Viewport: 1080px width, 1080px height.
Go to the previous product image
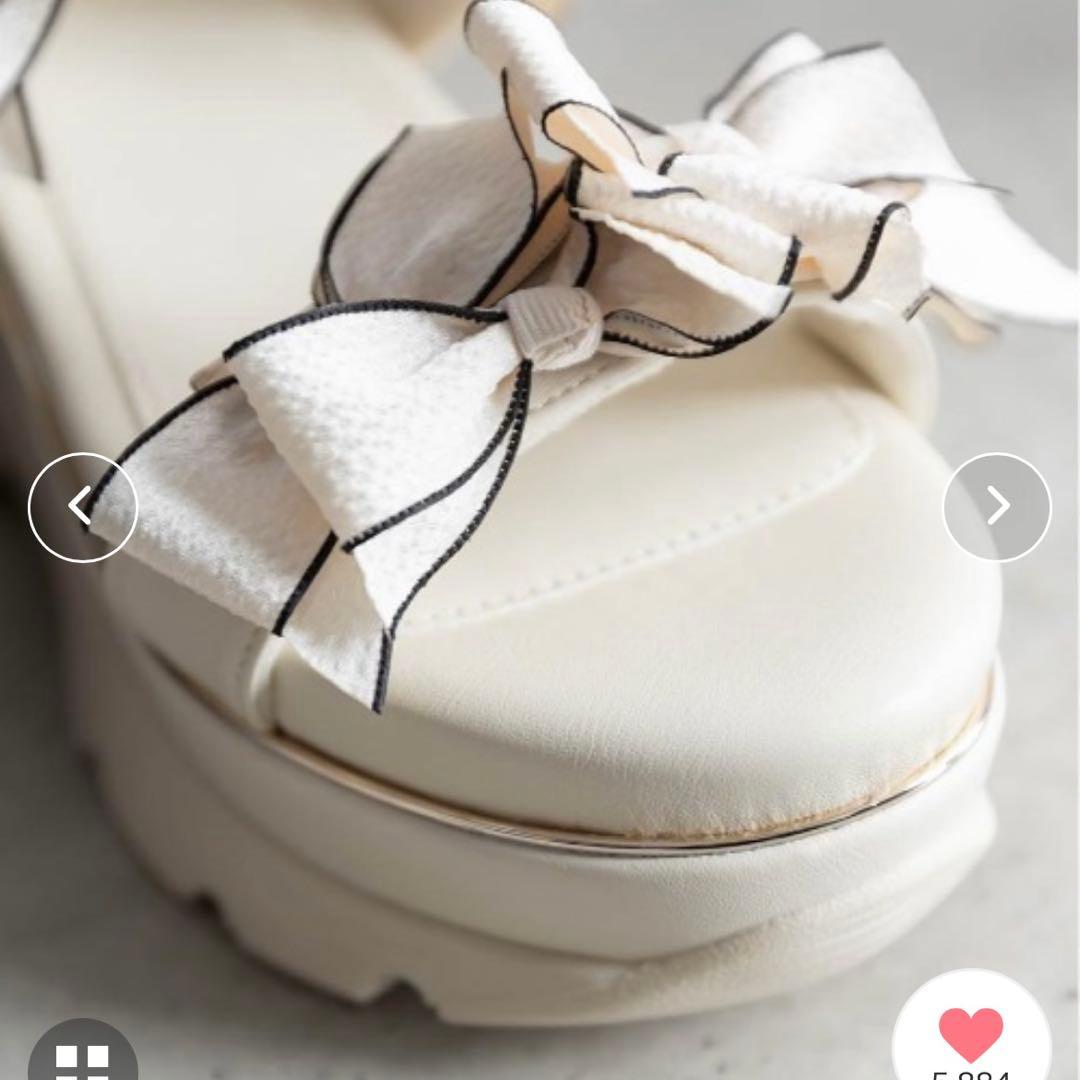82,507
